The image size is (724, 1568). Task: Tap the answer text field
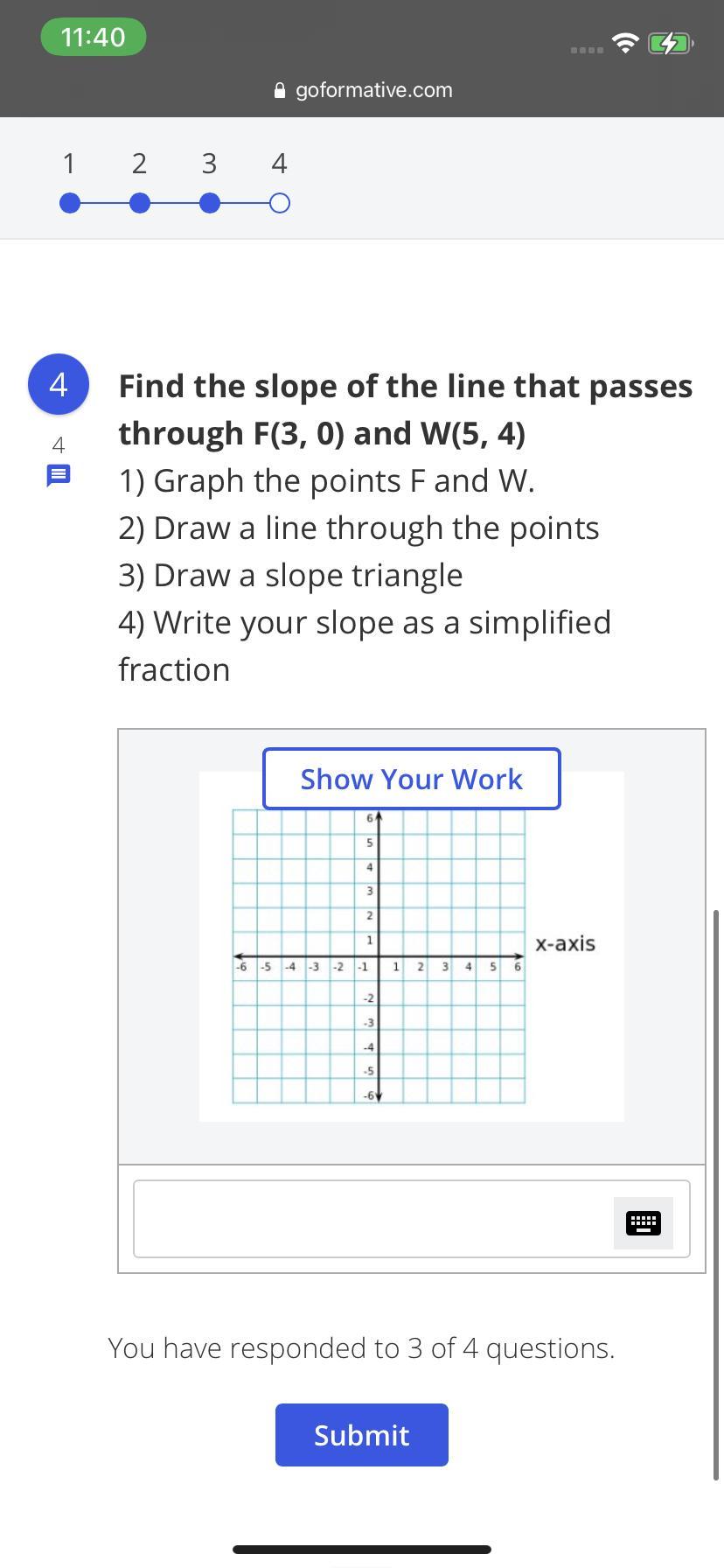[x=372, y=1219]
